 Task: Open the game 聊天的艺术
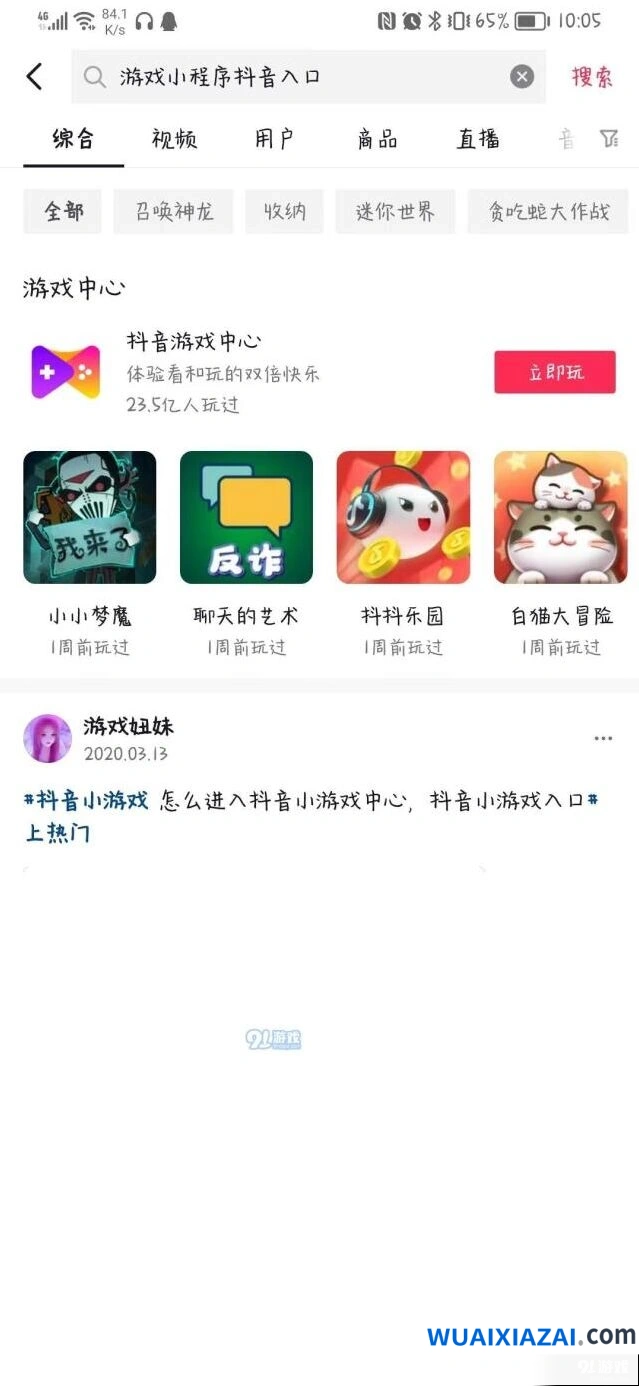pyautogui.click(x=246, y=553)
